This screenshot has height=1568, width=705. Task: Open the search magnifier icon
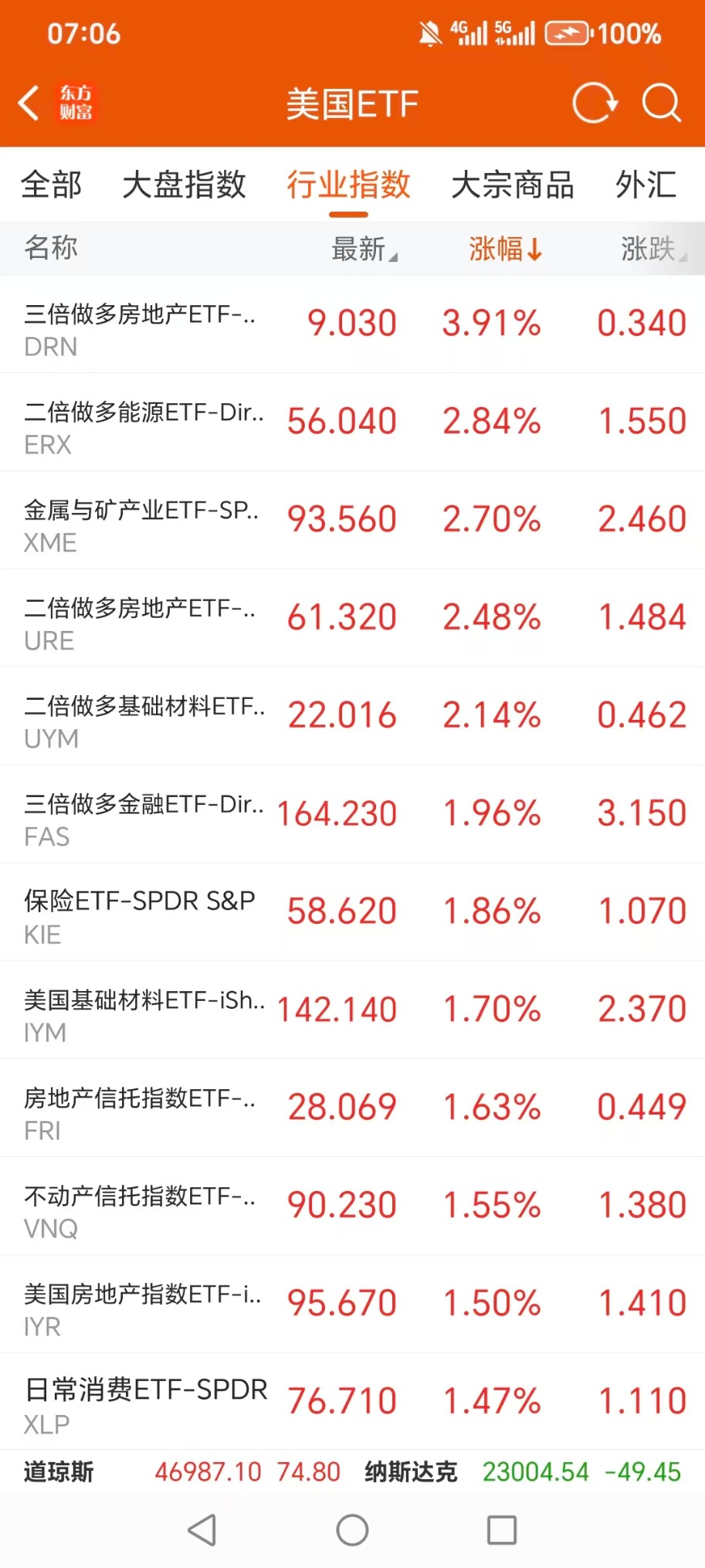coord(661,103)
